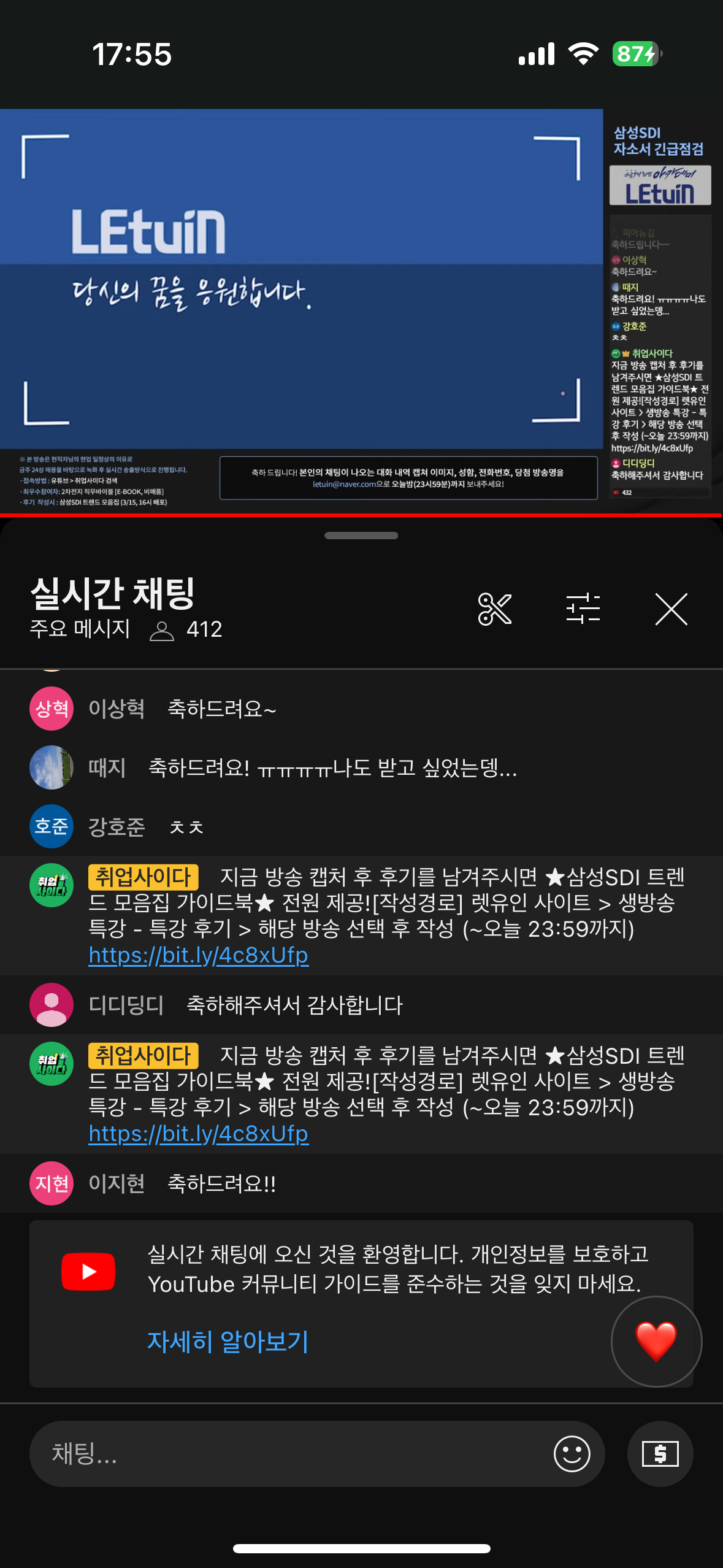Image resolution: width=723 pixels, height=1568 pixels.
Task: Open the live chat filter settings
Action: (x=583, y=609)
